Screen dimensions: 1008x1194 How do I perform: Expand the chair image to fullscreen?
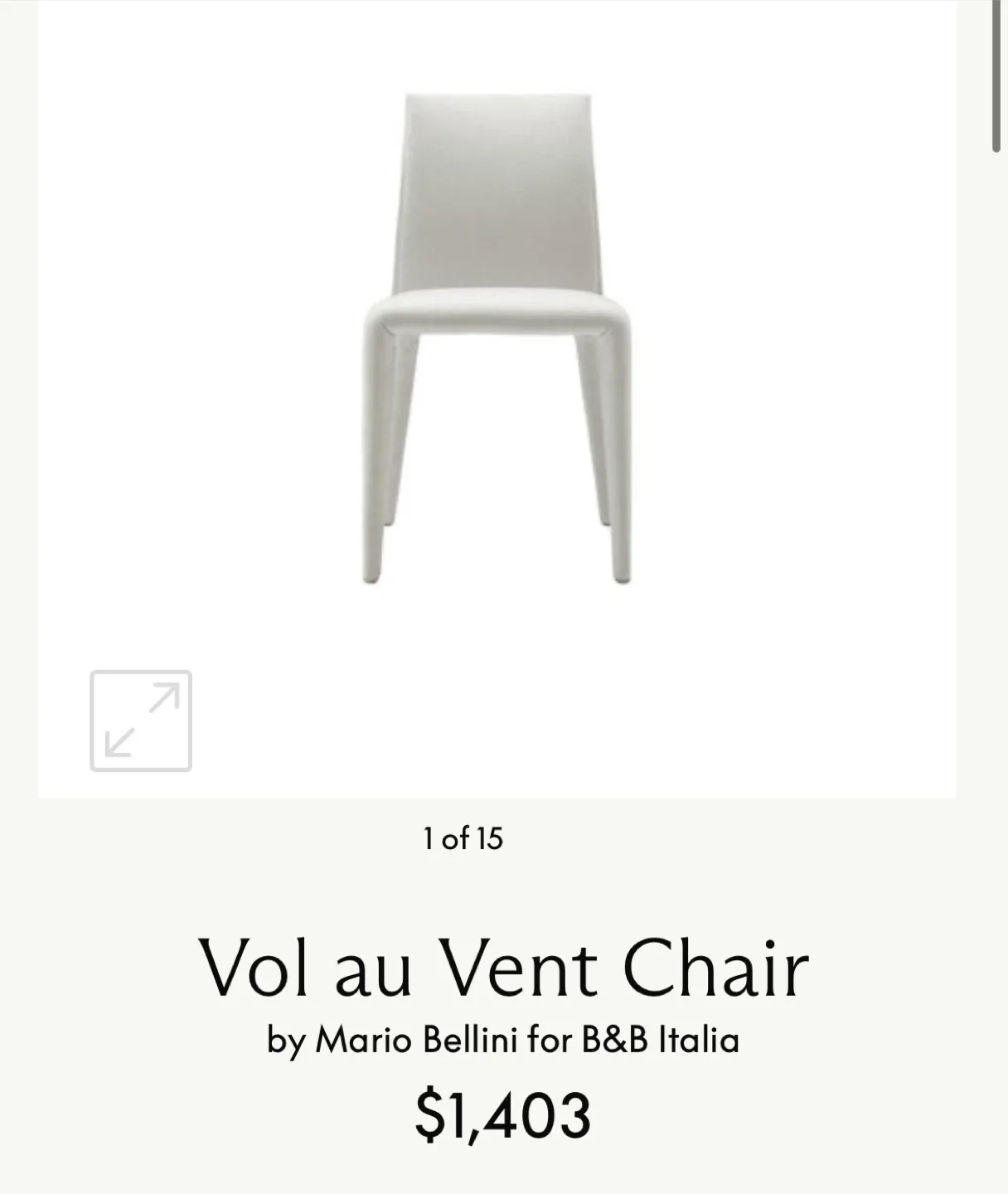pyautogui.click(x=141, y=721)
